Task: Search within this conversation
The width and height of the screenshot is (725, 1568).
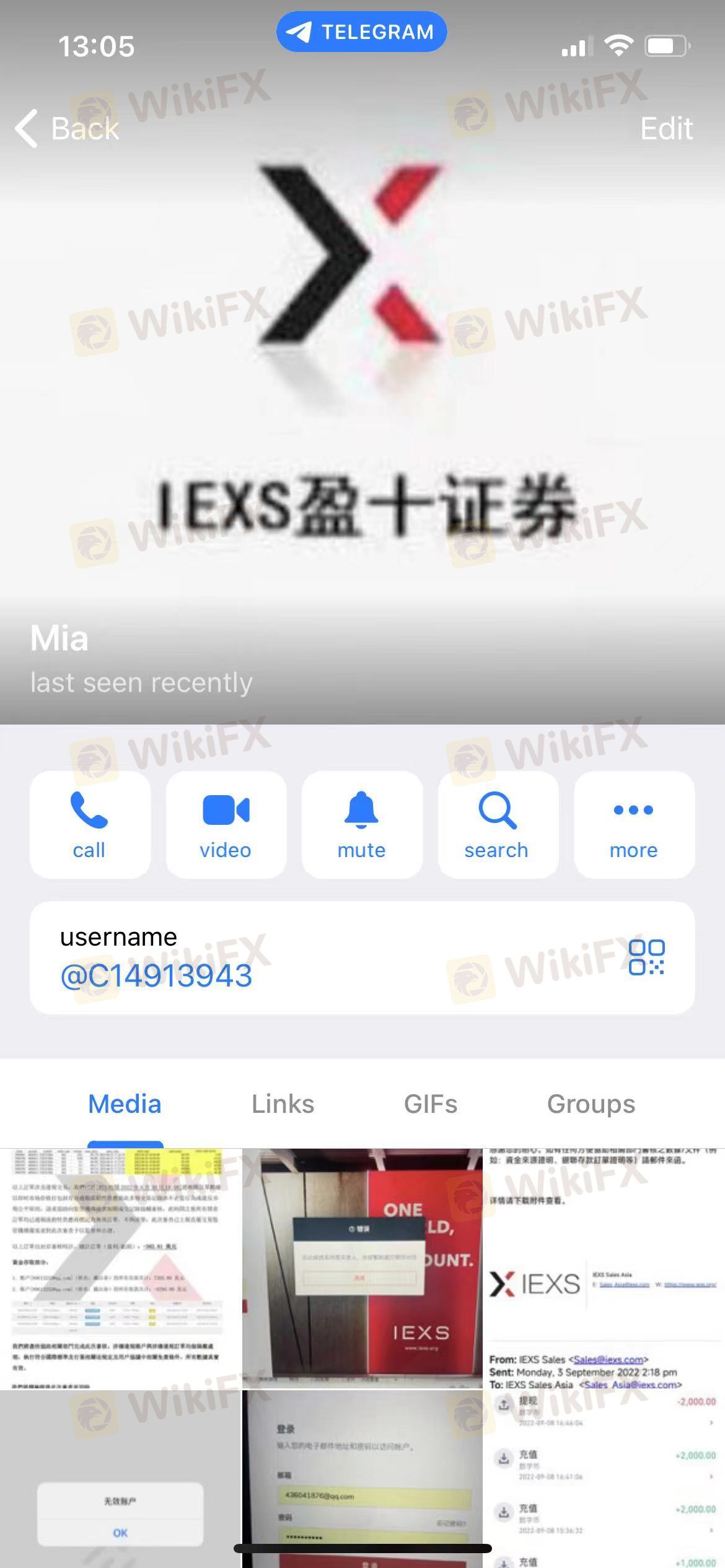Action: point(498,824)
